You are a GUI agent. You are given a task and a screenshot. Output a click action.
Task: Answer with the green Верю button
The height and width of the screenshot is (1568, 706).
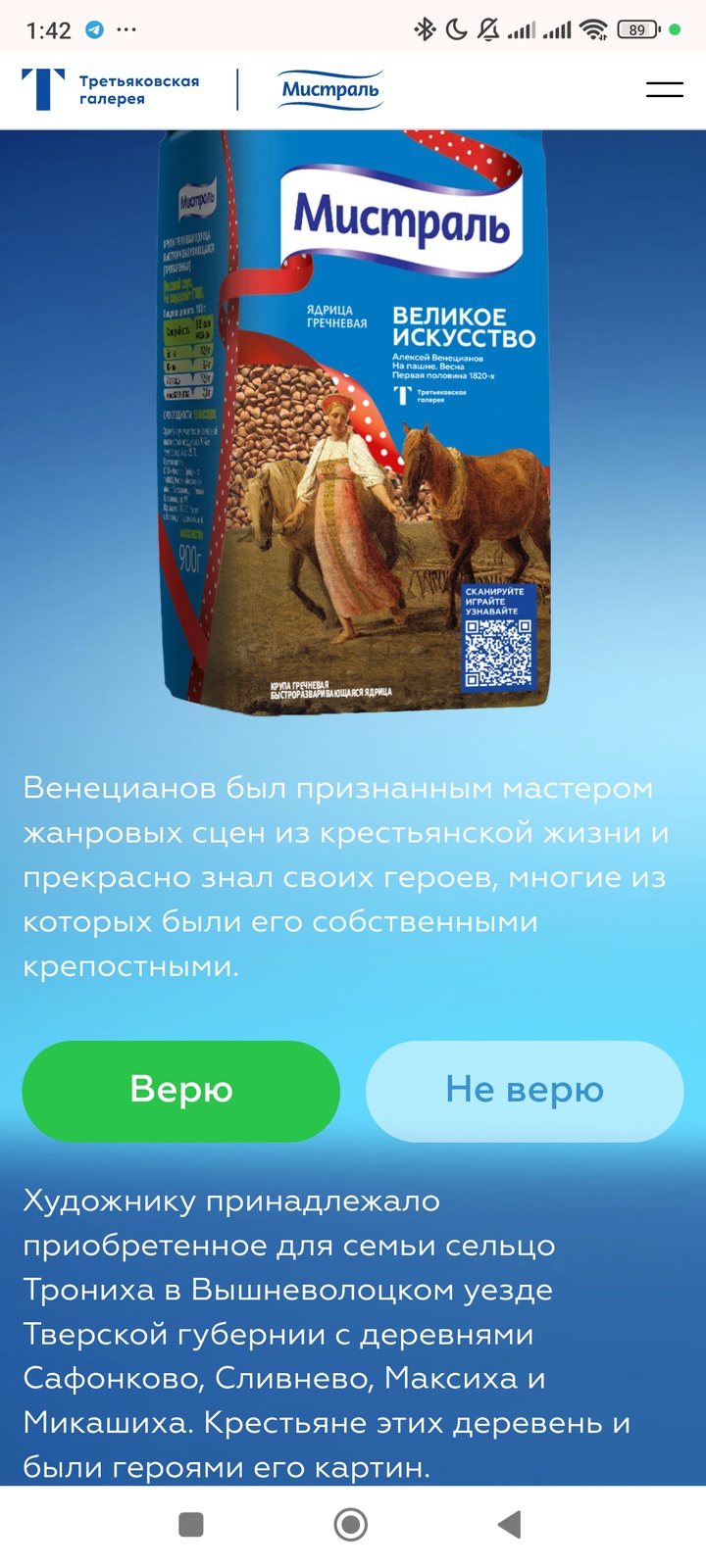click(x=181, y=1091)
